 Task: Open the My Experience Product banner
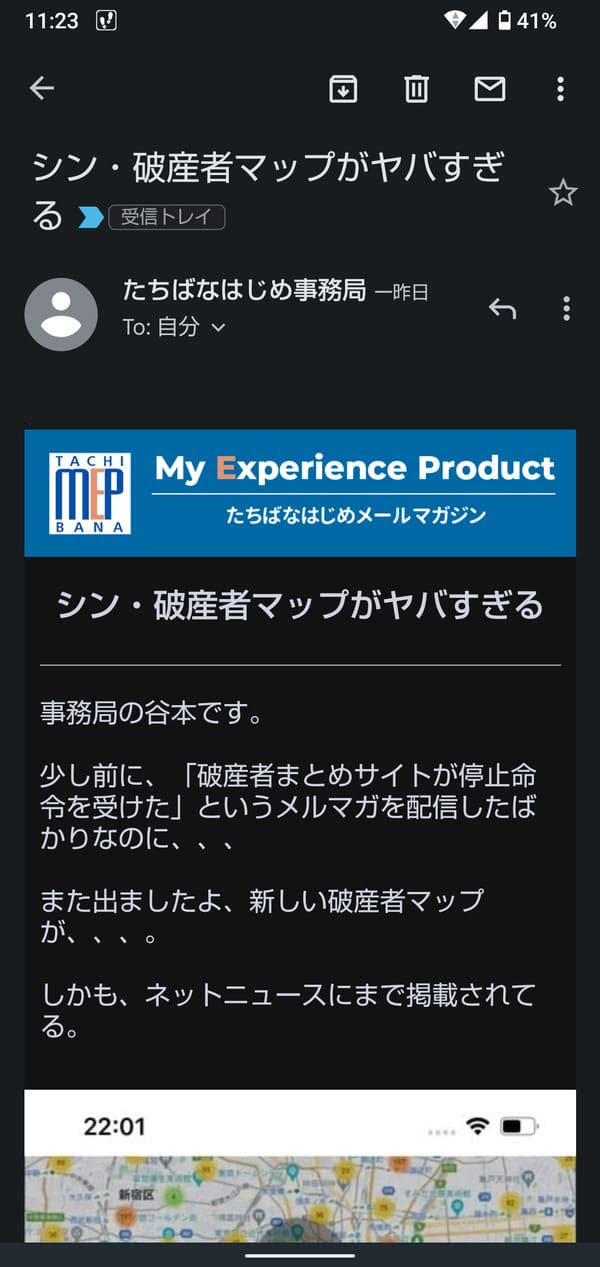pos(300,492)
